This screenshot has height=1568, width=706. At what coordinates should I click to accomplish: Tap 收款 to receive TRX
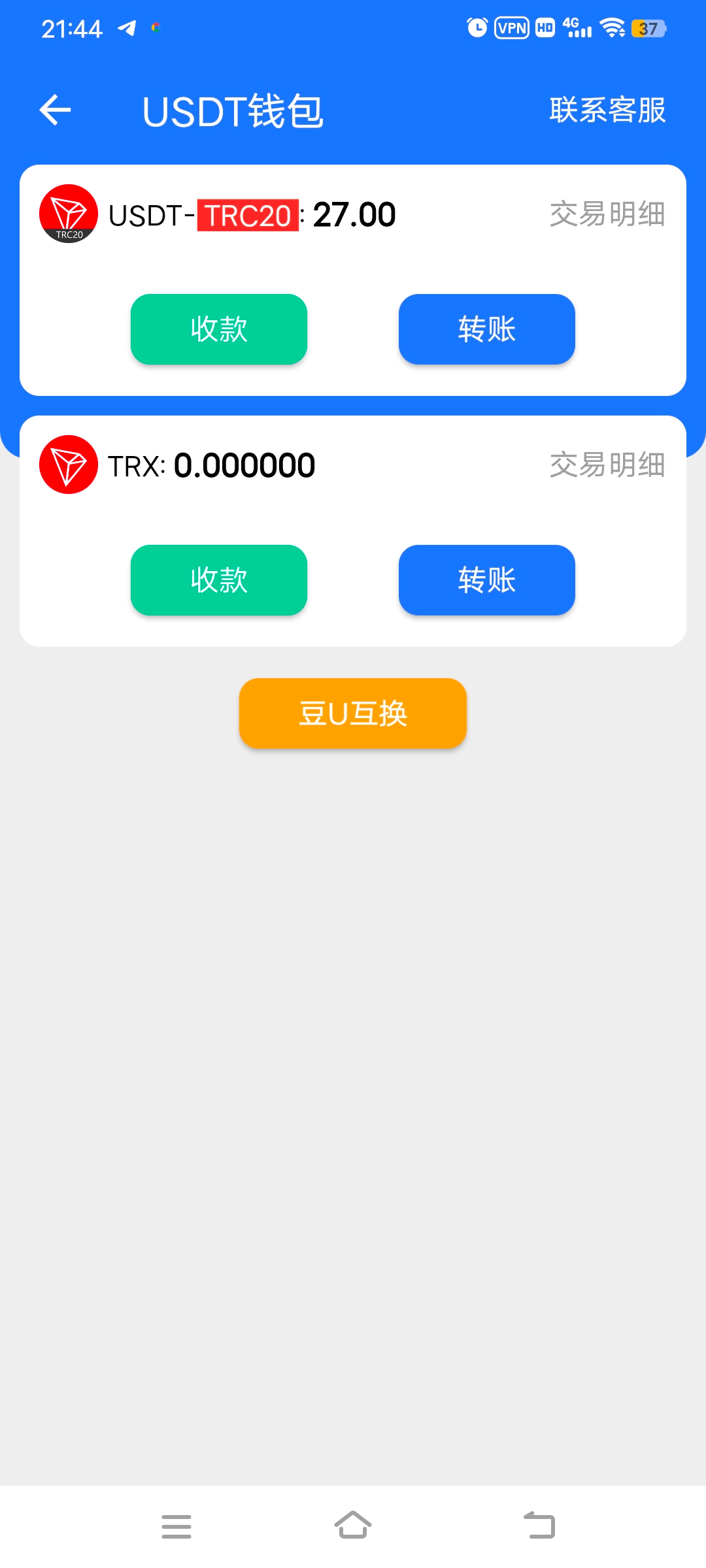click(218, 580)
